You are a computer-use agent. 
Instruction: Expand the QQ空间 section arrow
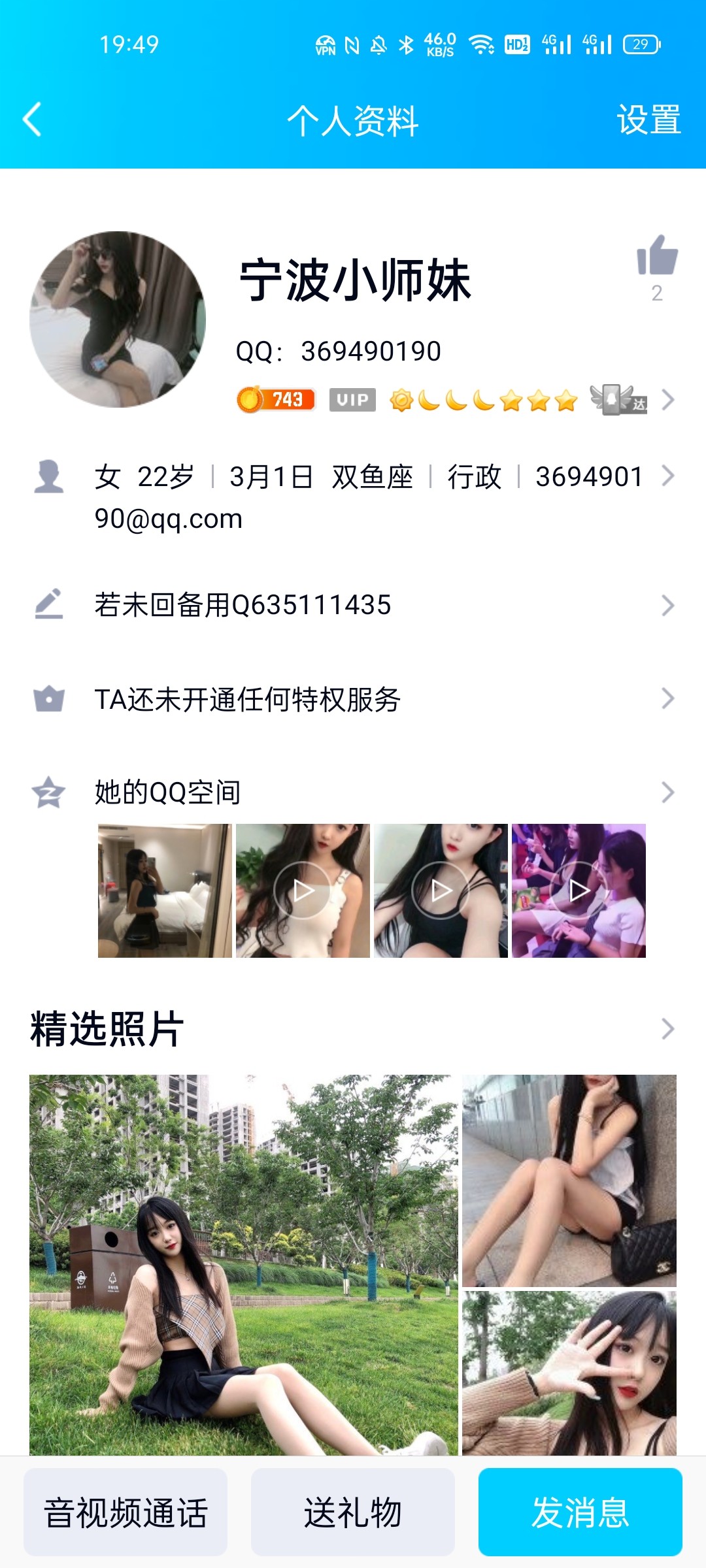click(x=667, y=791)
